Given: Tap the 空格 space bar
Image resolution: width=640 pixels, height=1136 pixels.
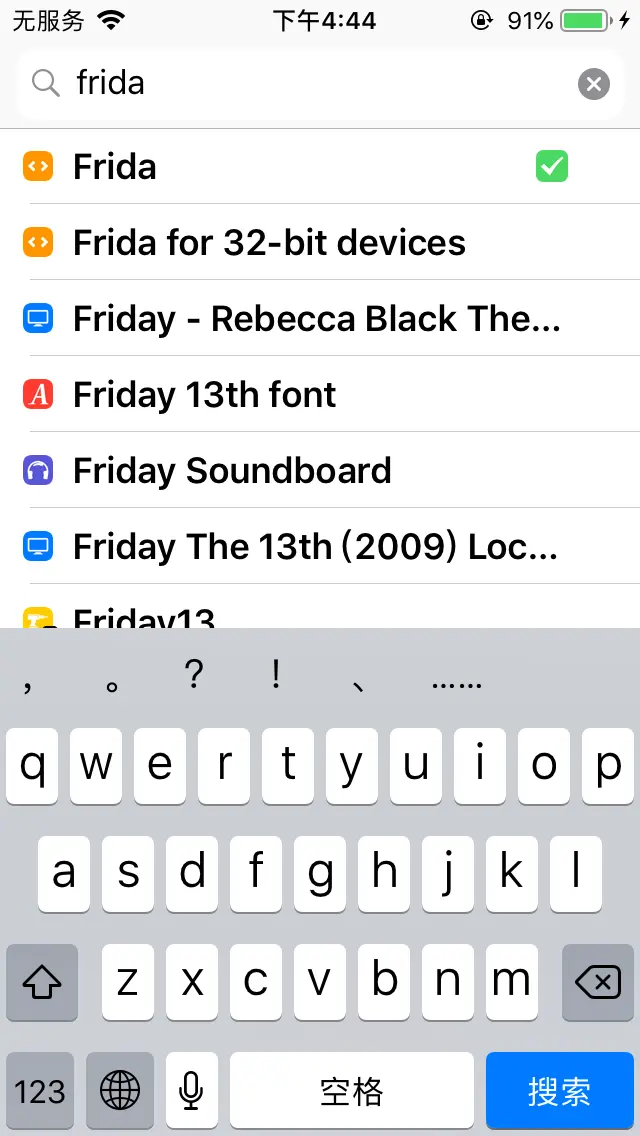Looking at the screenshot, I should (x=351, y=1090).
